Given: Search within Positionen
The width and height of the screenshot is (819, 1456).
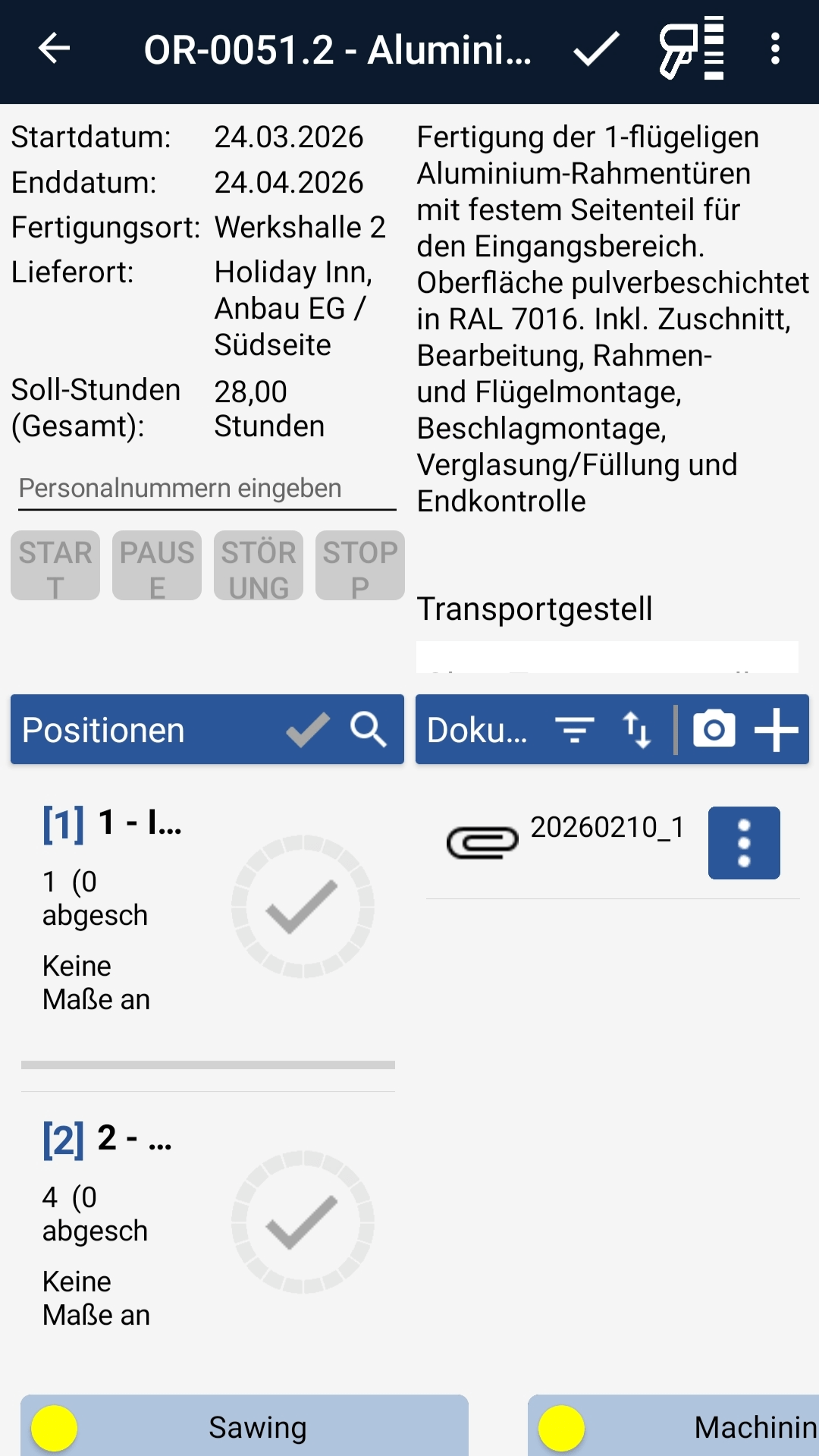Looking at the screenshot, I should (369, 730).
